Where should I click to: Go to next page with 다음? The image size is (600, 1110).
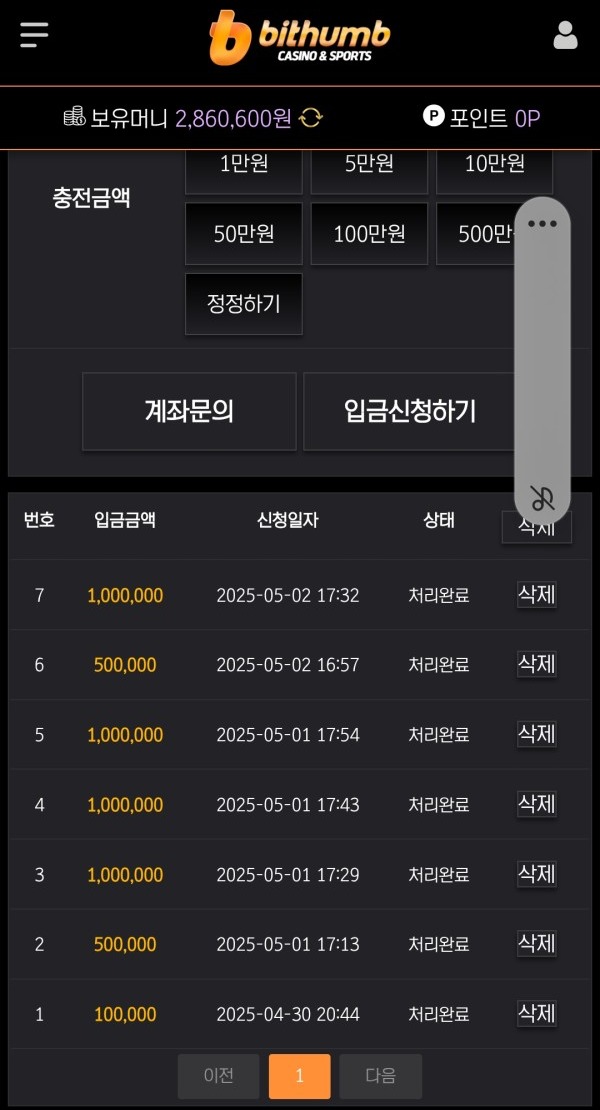click(380, 1076)
